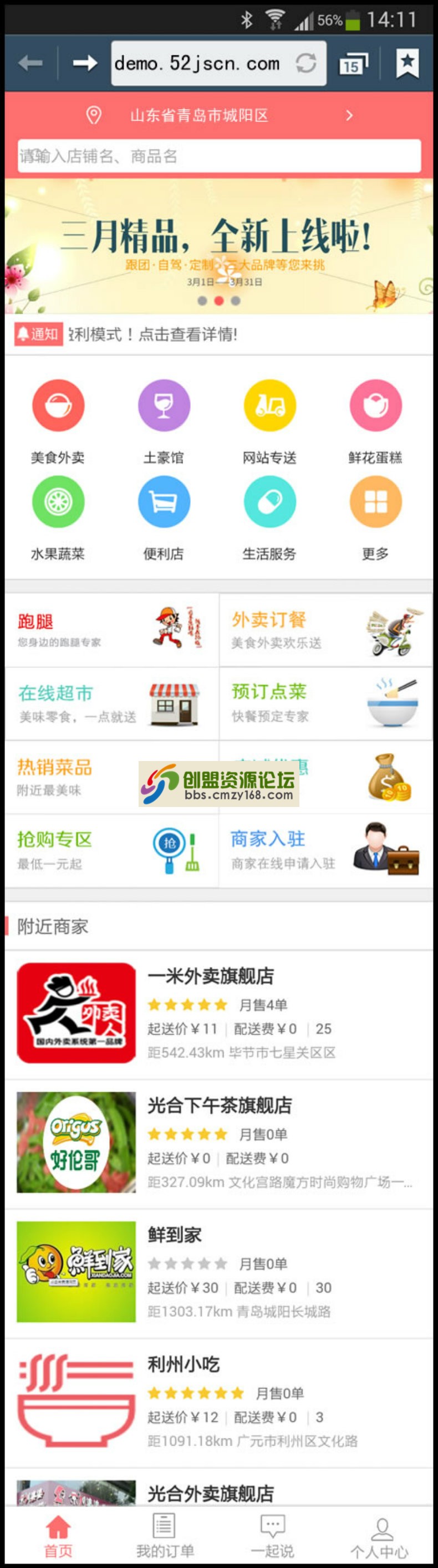Viewport: 438px width, 1568px height.
Task: Open the shop 一米外卖旗舰店
Action: pos(218,1013)
